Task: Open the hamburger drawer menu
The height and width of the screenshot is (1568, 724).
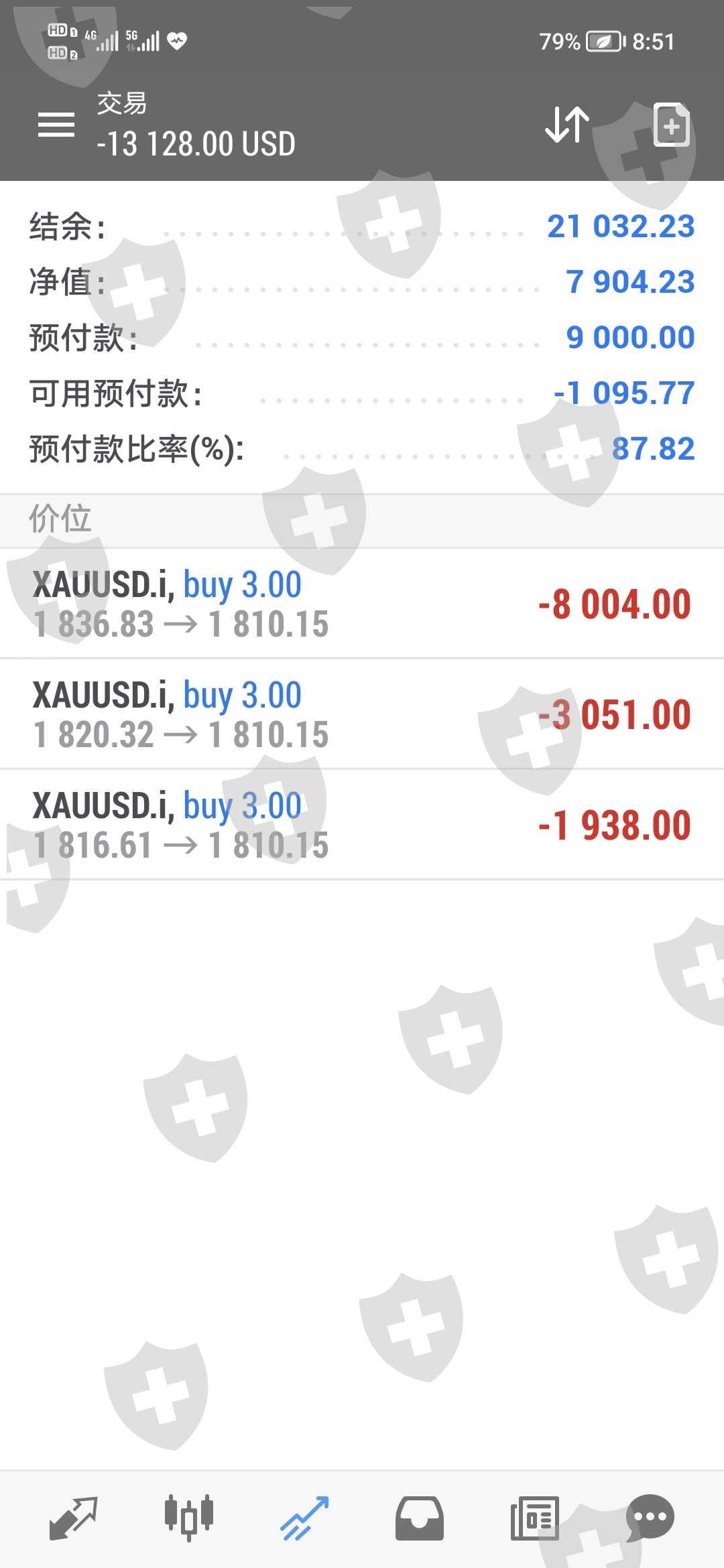Action: [x=56, y=125]
